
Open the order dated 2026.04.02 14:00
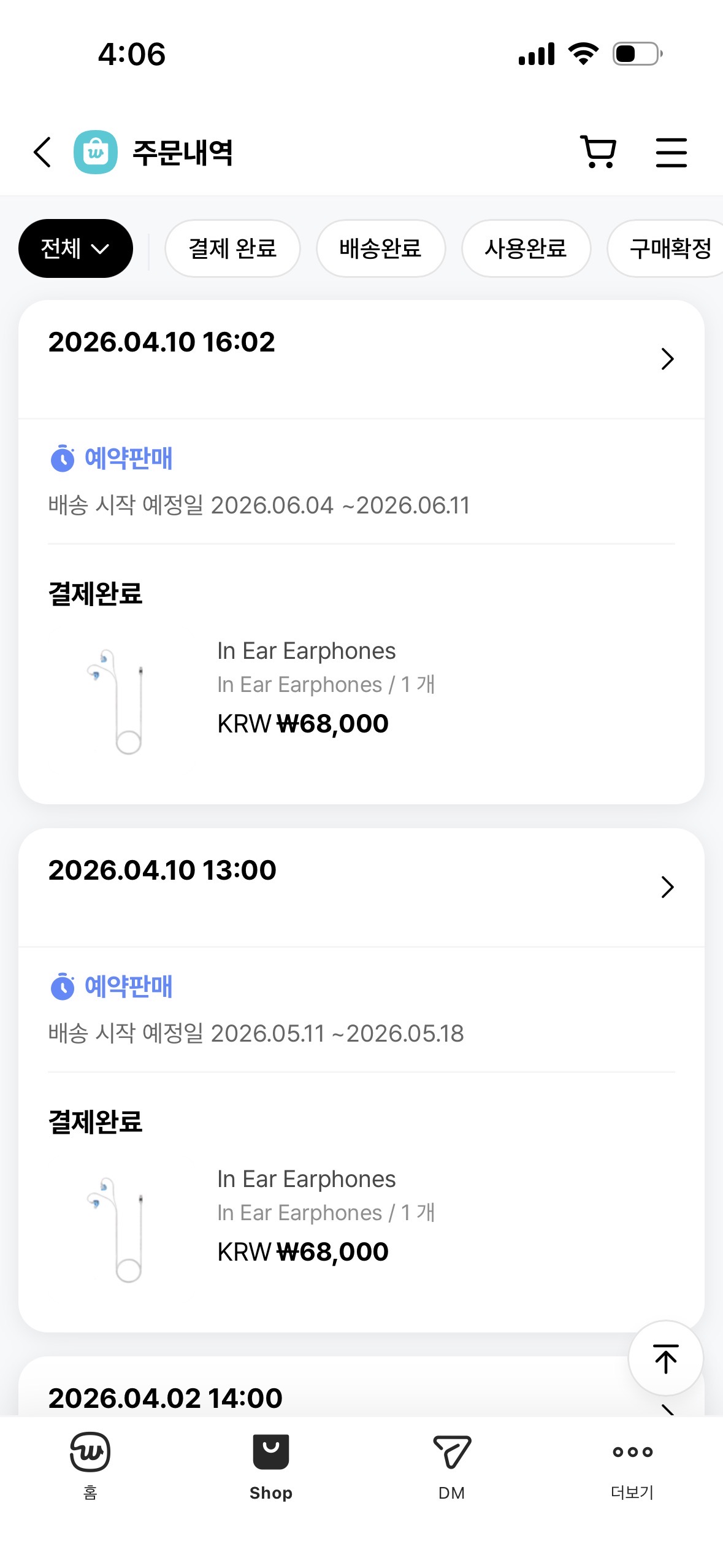[x=166, y=1398]
